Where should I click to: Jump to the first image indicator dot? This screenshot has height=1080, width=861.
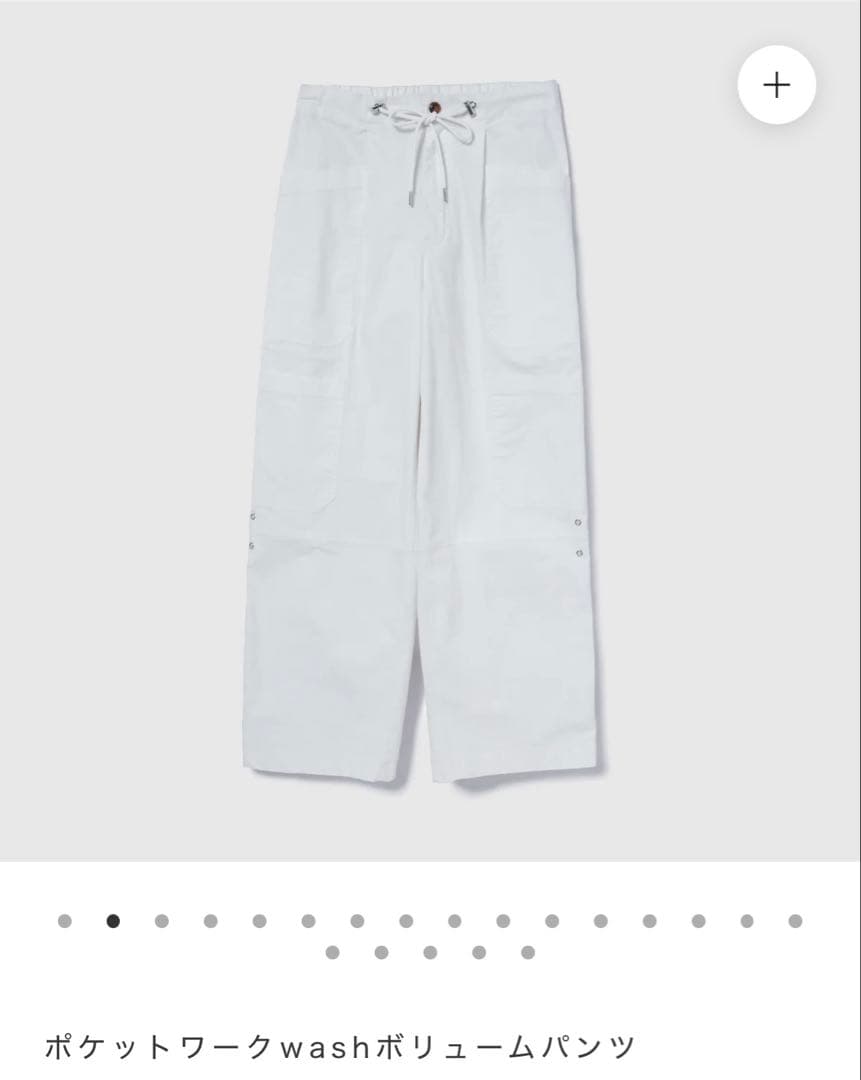[65, 921]
